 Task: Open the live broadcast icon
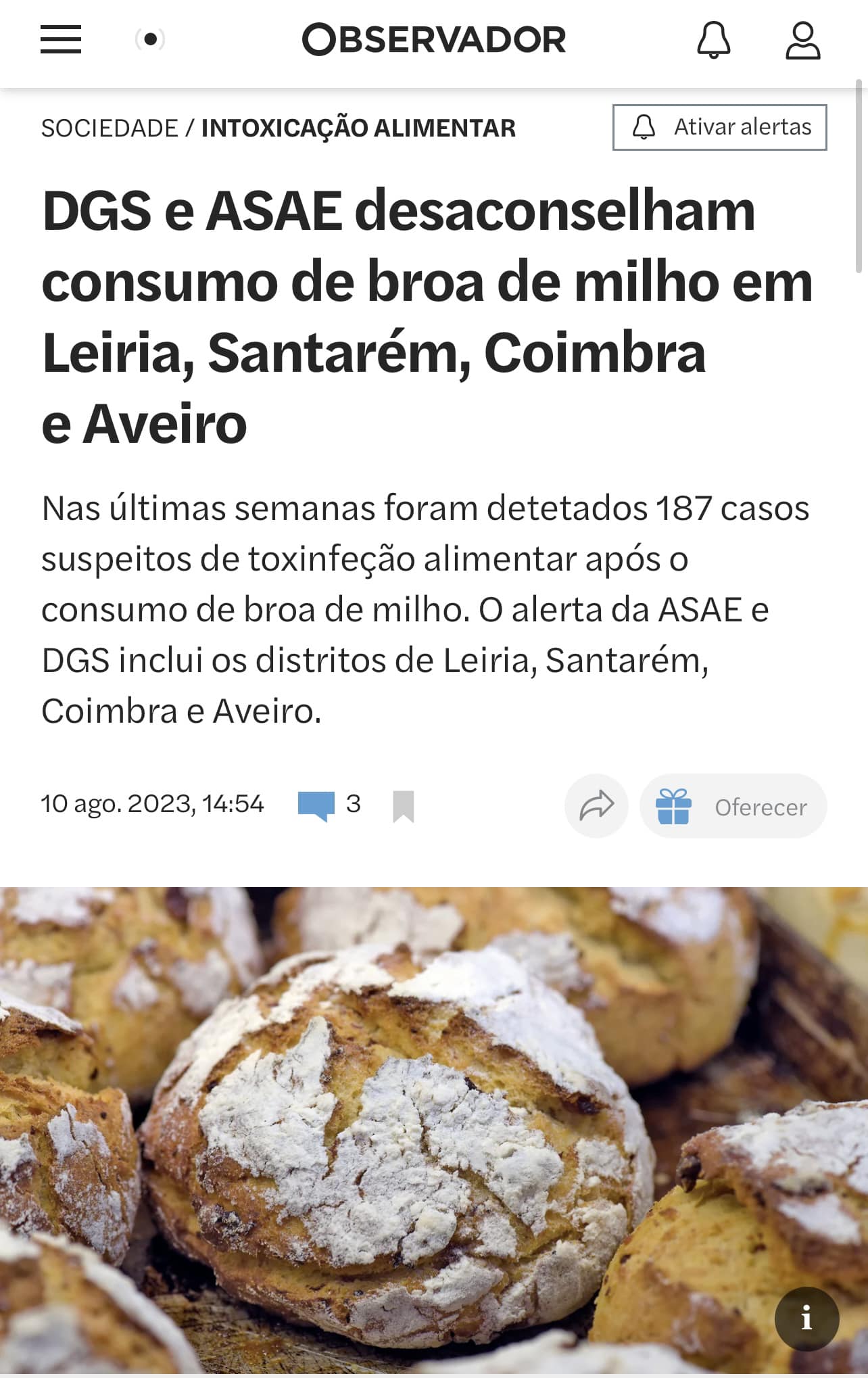pyautogui.click(x=150, y=39)
